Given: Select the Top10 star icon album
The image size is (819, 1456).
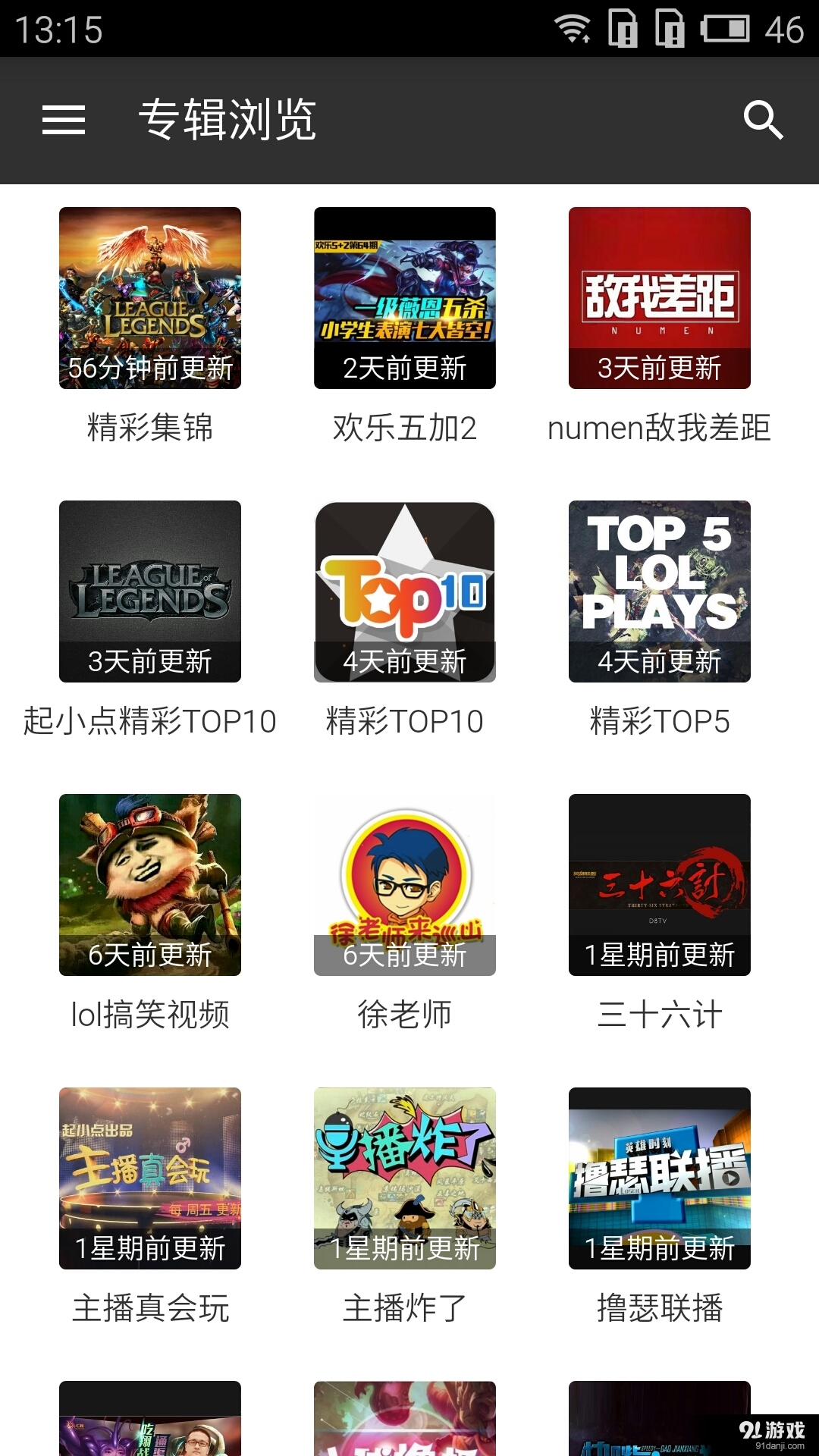Looking at the screenshot, I should (405, 593).
